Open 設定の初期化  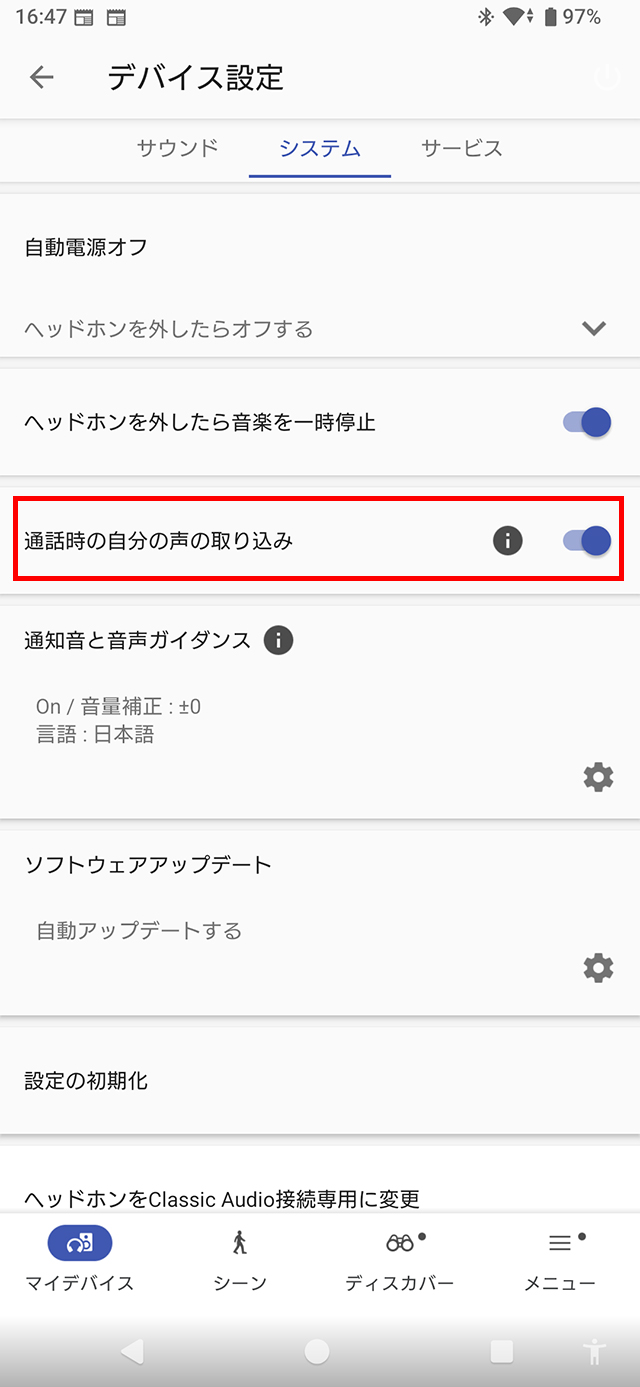[320, 1081]
